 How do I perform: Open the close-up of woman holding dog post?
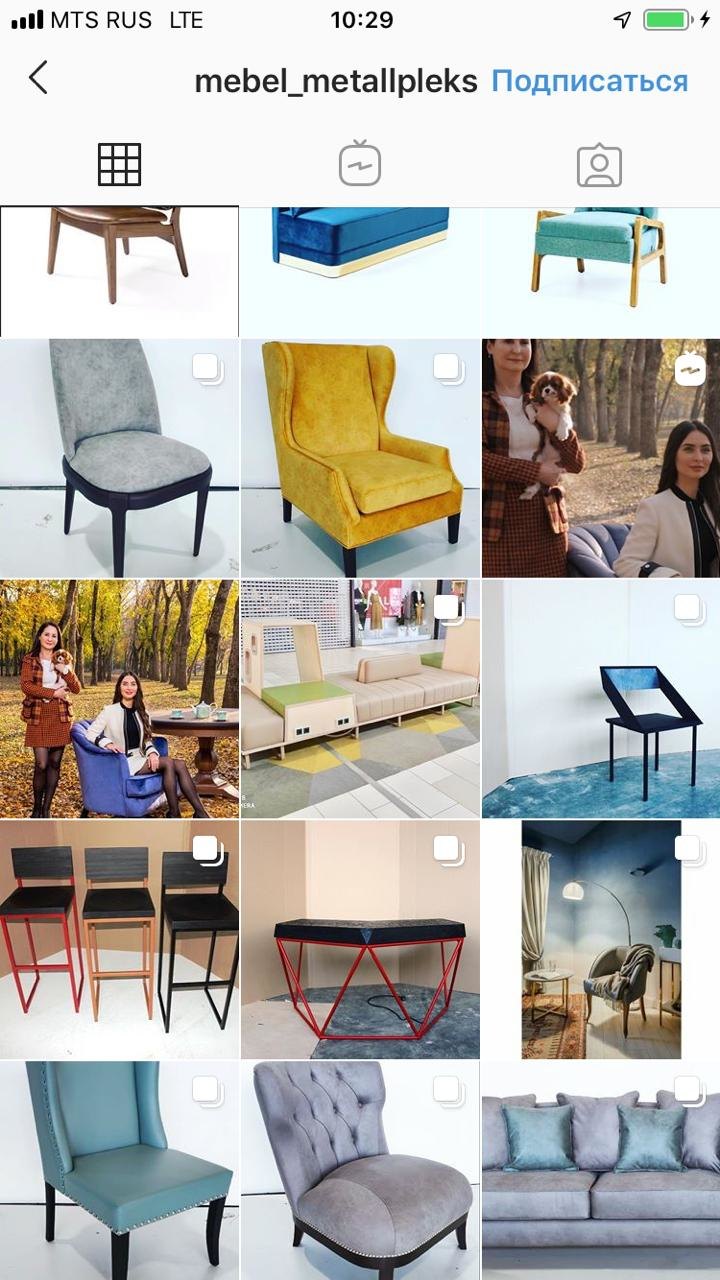pyautogui.click(x=600, y=458)
